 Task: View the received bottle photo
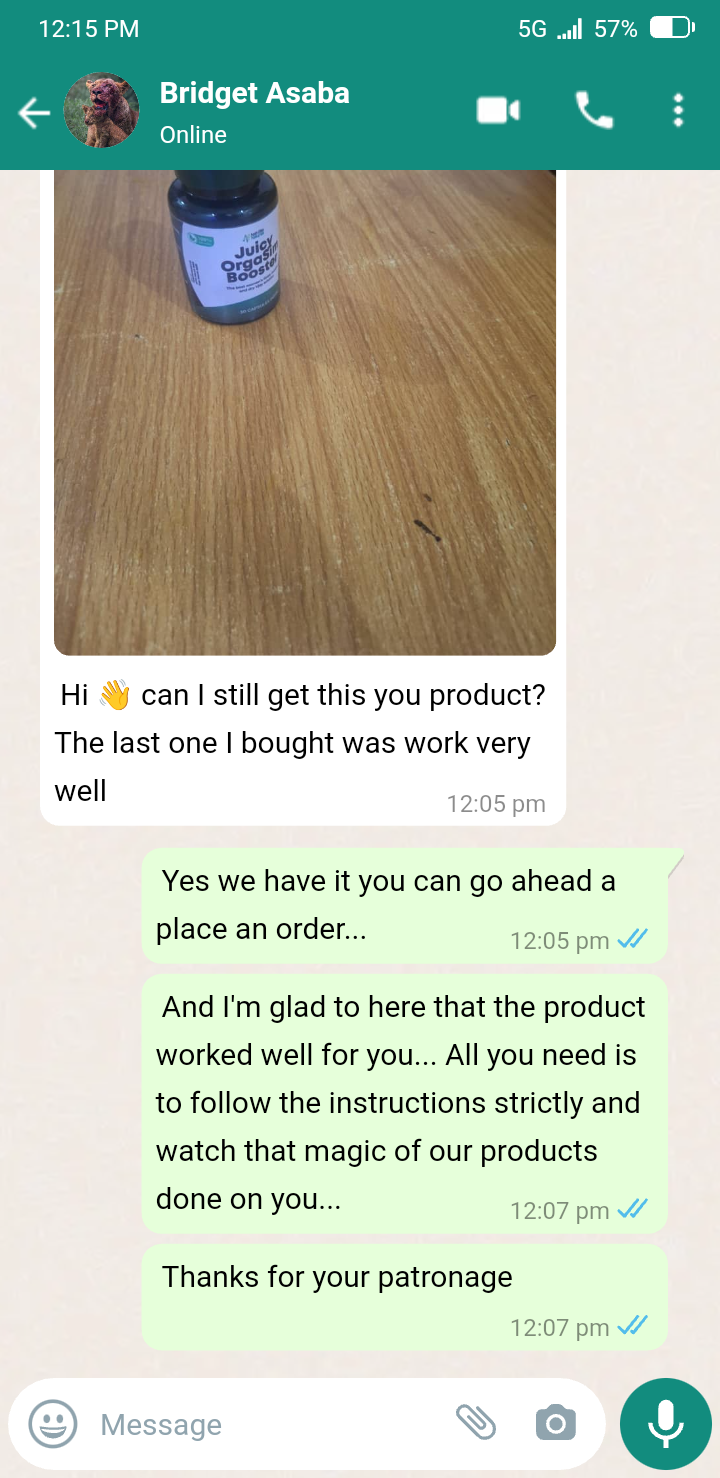pyautogui.click(x=305, y=410)
